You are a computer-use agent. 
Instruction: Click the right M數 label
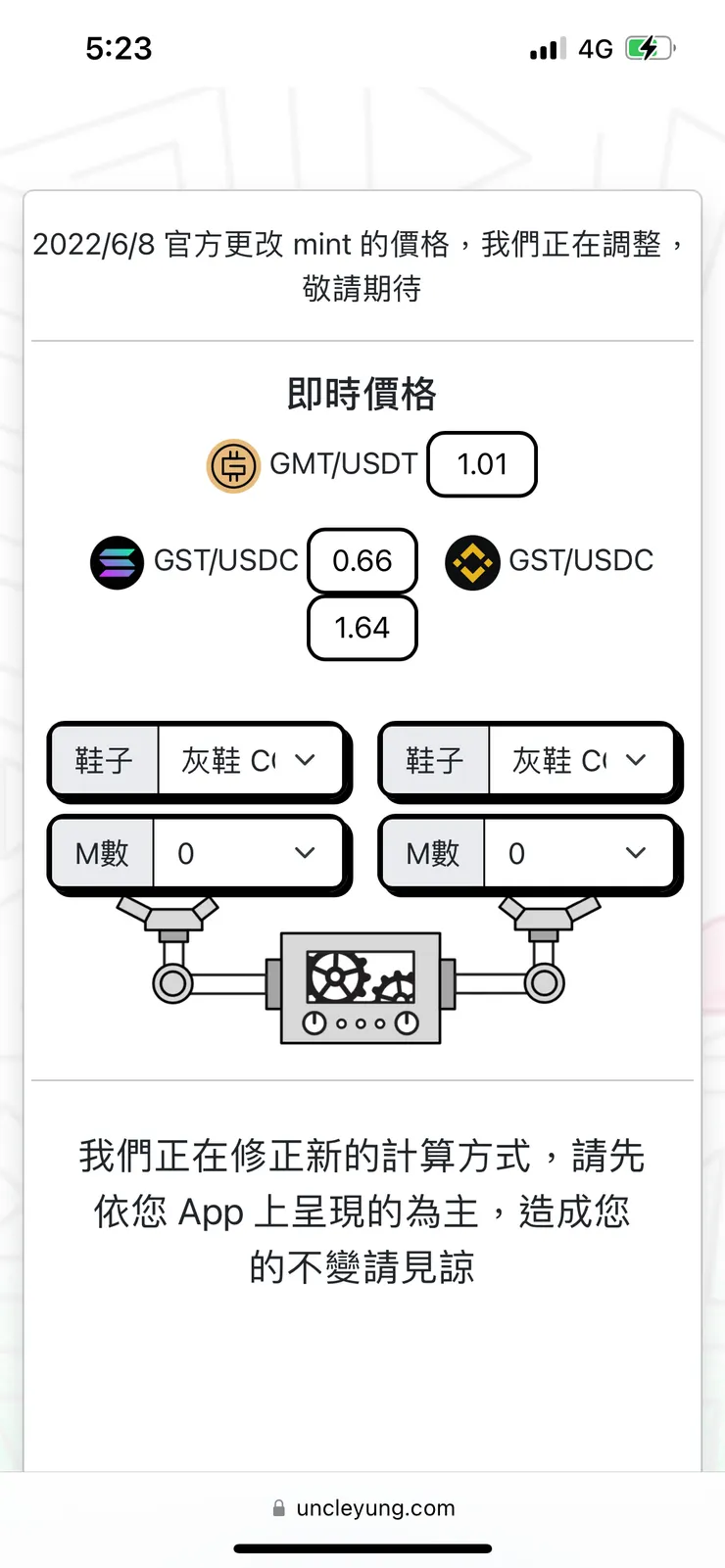[x=433, y=852]
